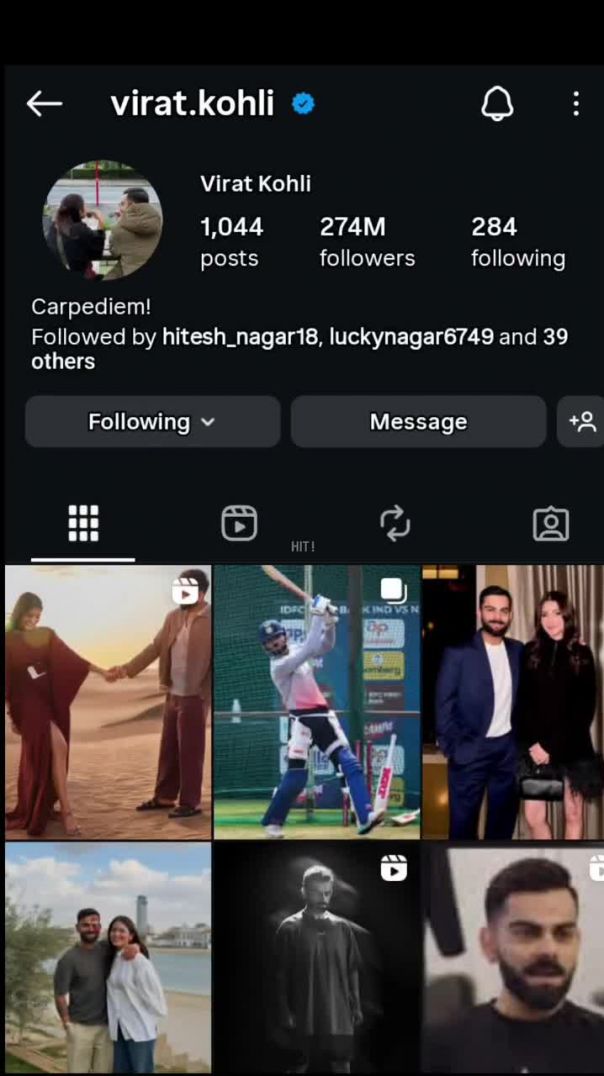Expand the Following dropdown button
604x1076 pixels.
point(152,422)
